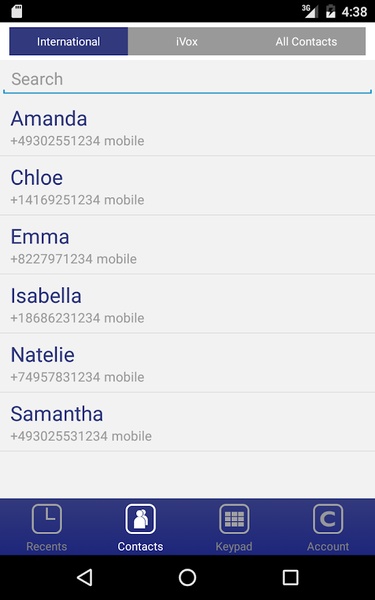Select the contact Emma
This screenshot has height=600, width=375.
(188, 245)
